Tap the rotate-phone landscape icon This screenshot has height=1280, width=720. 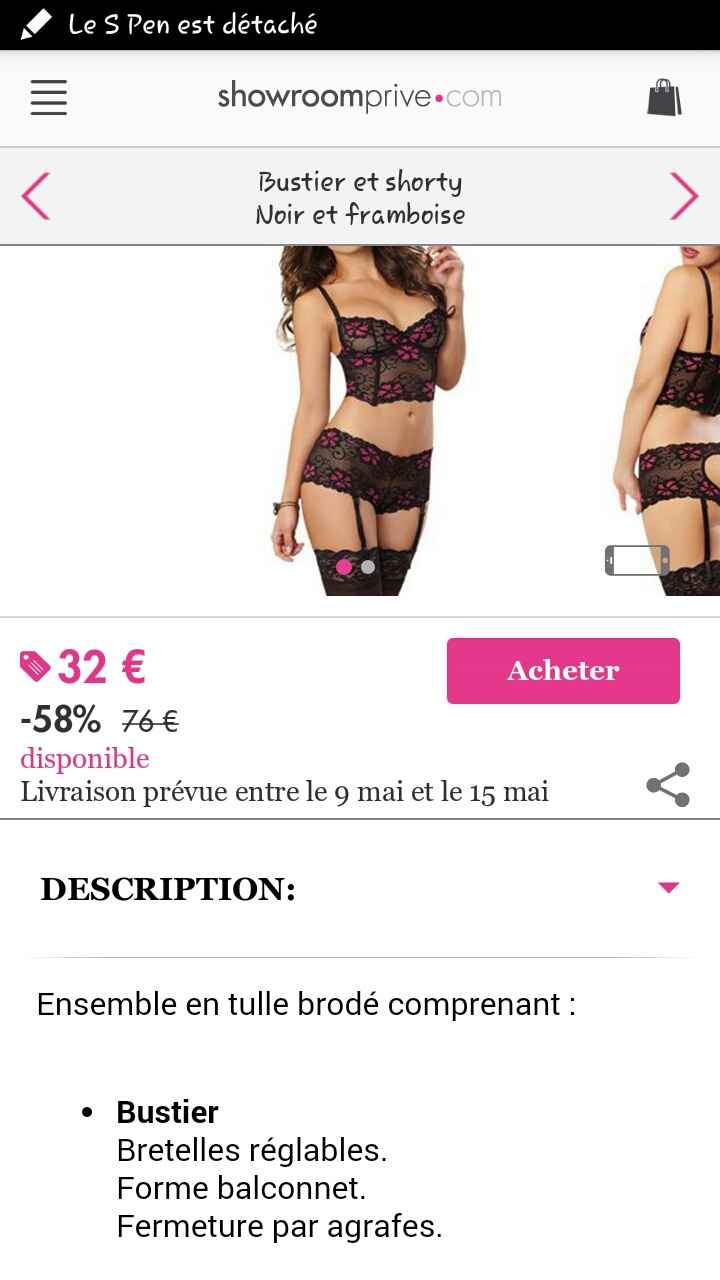click(637, 560)
